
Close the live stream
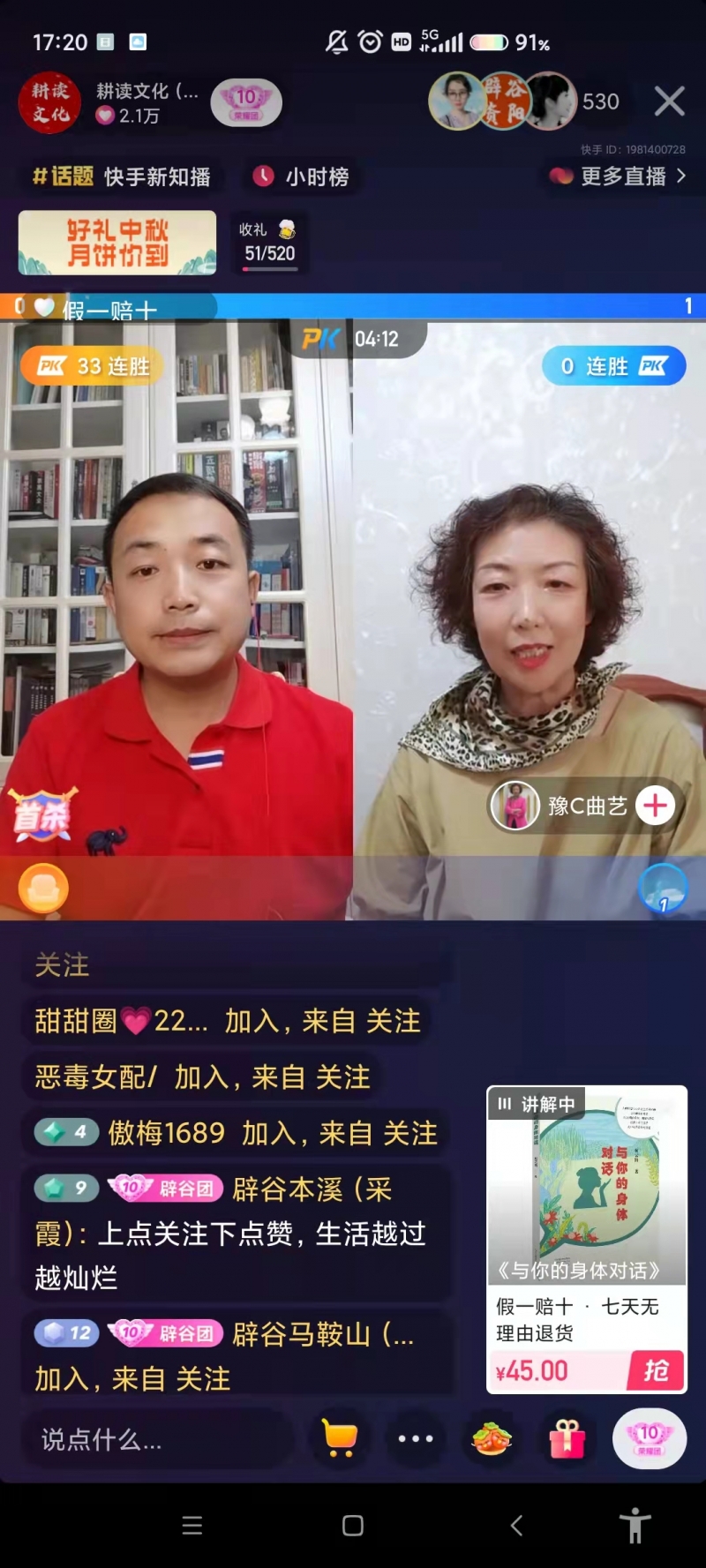click(669, 101)
